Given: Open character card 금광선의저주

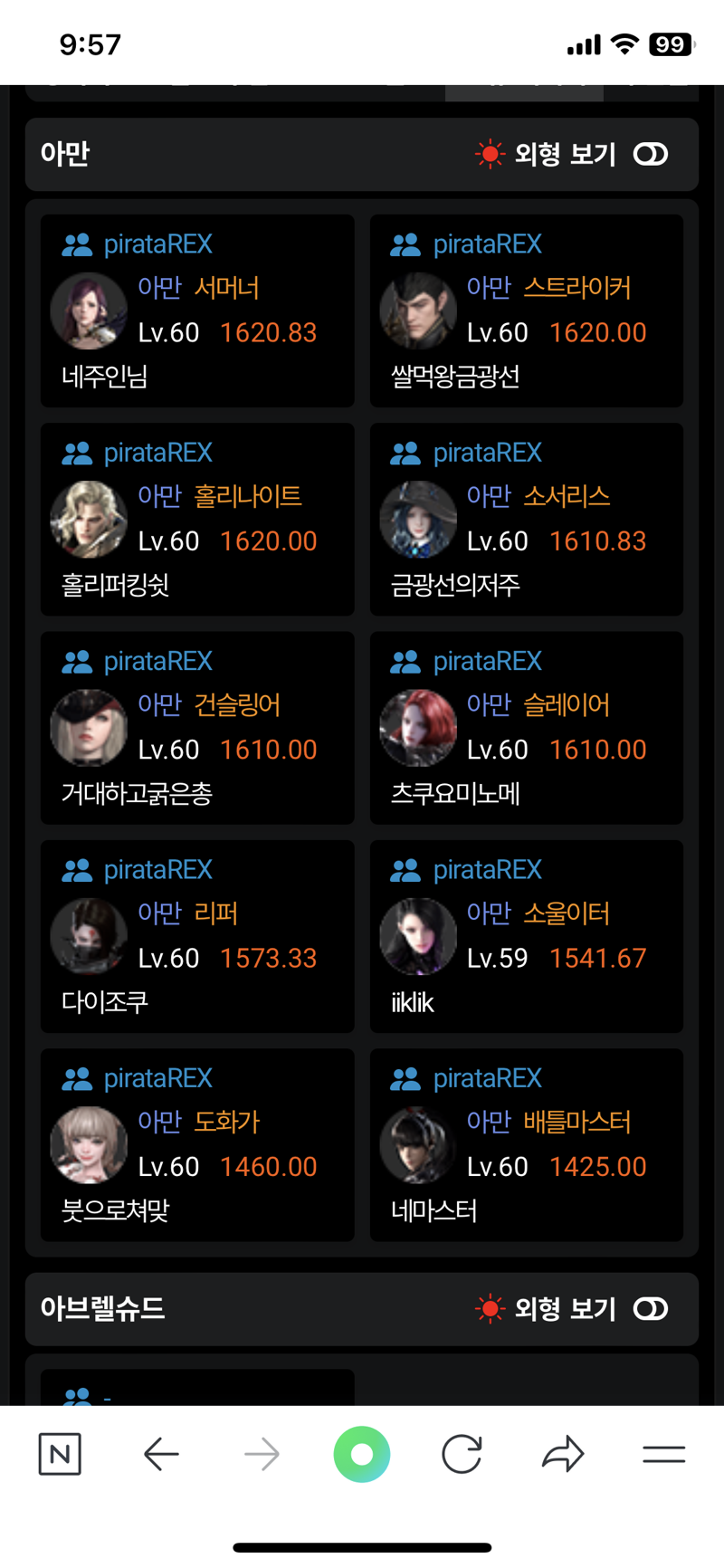Looking at the screenshot, I should tap(527, 519).
